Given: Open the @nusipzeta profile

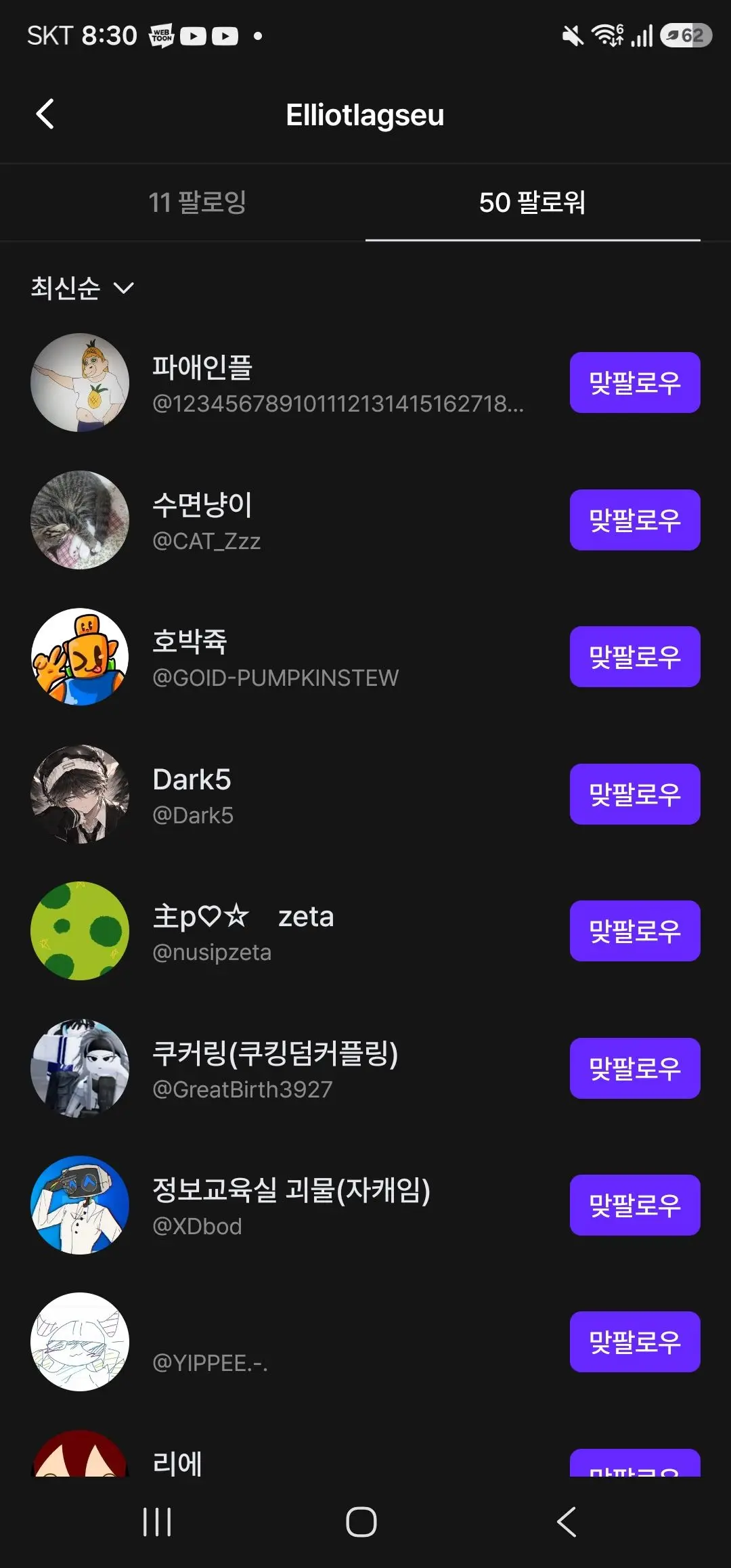Looking at the screenshot, I should [x=284, y=931].
